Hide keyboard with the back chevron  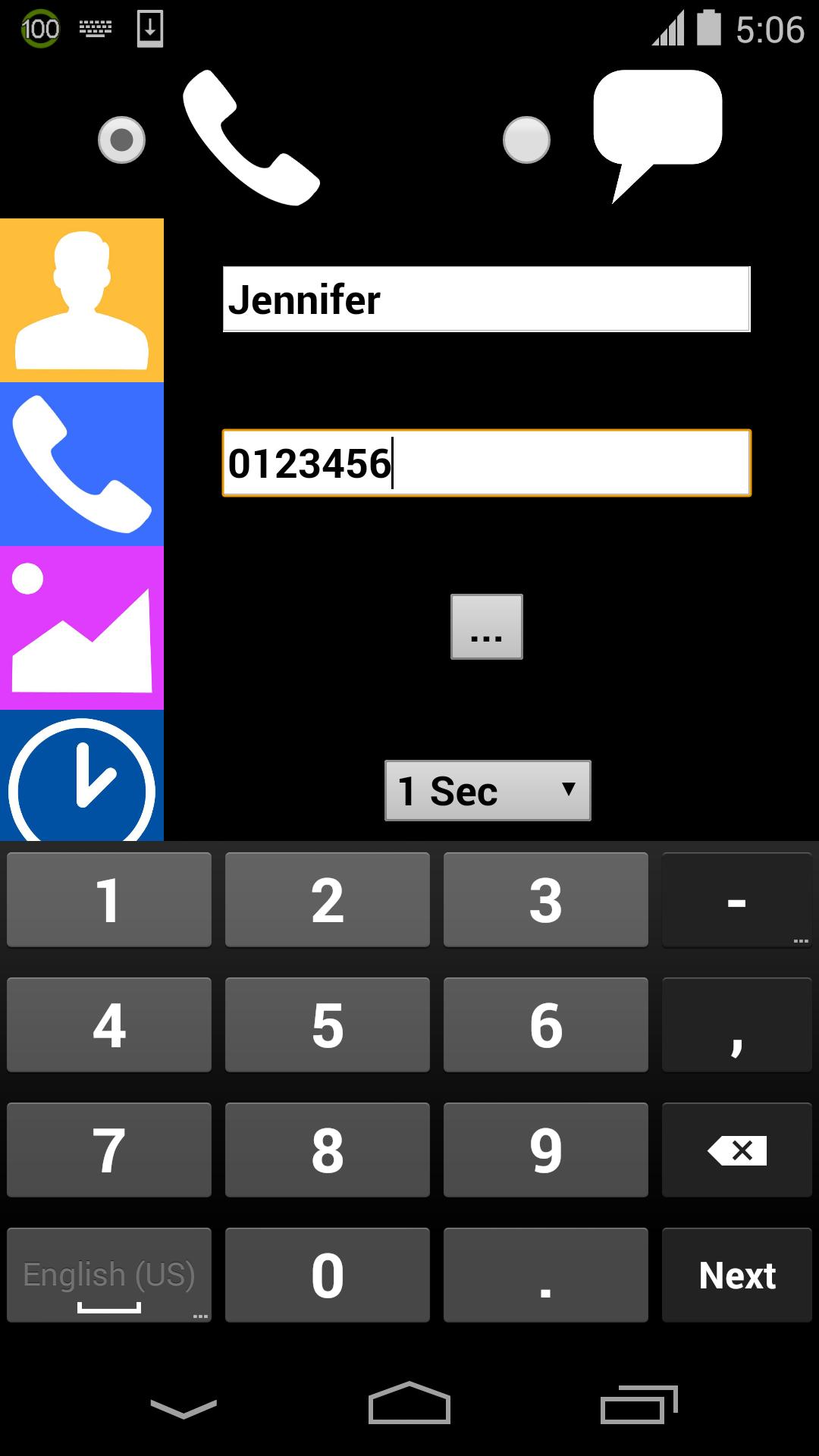click(x=184, y=1408)
